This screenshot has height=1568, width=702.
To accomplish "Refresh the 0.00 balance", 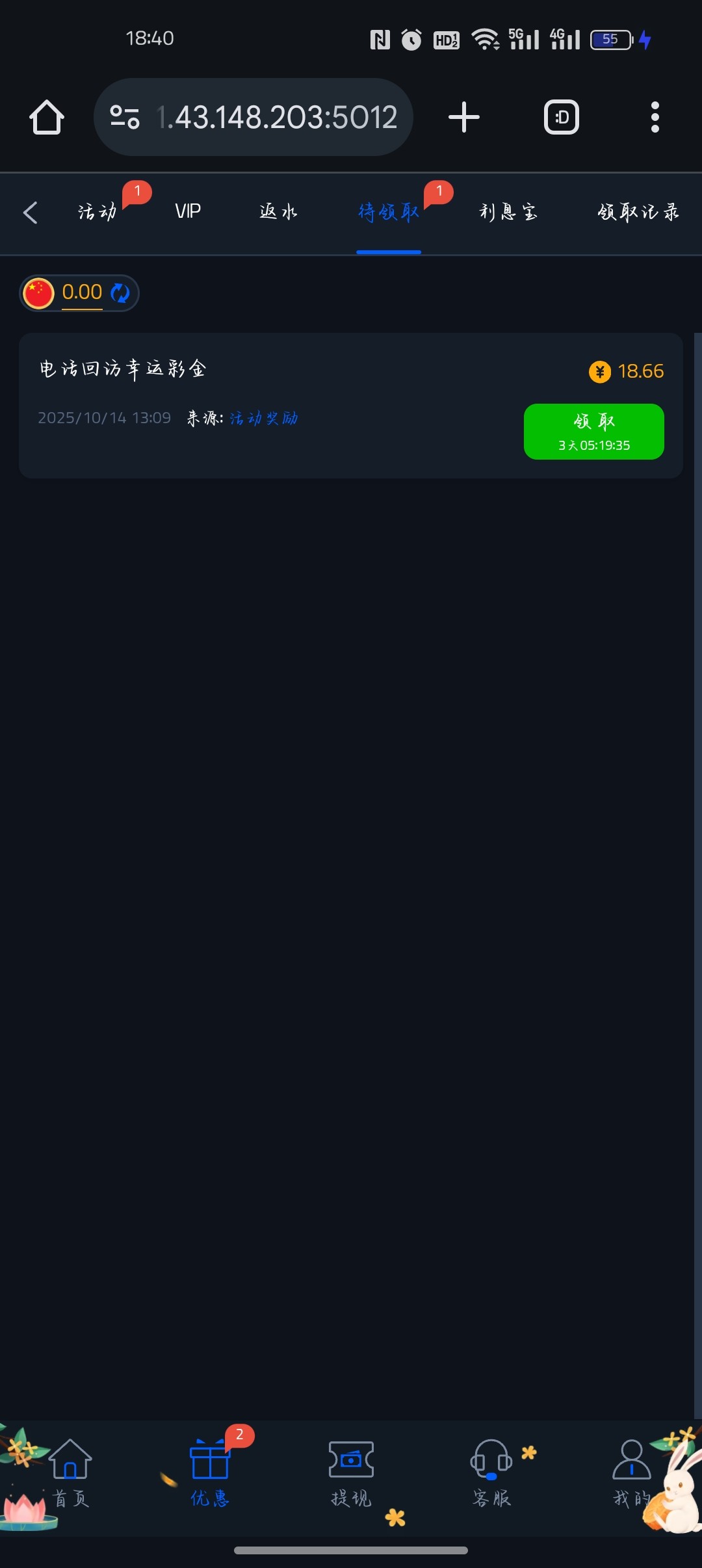I will (120, 293).
